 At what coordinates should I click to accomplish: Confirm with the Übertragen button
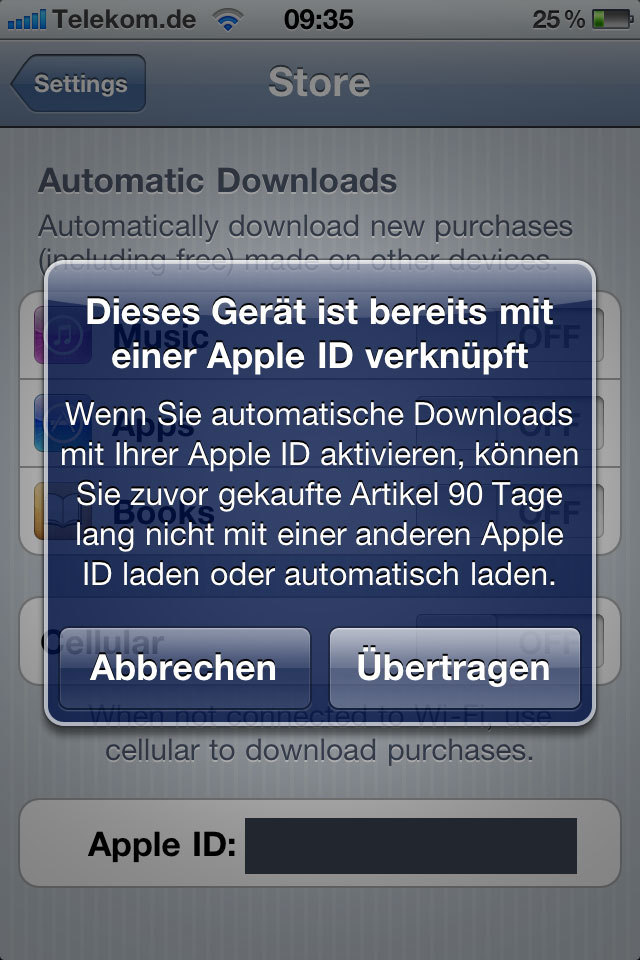pos(454,668)
